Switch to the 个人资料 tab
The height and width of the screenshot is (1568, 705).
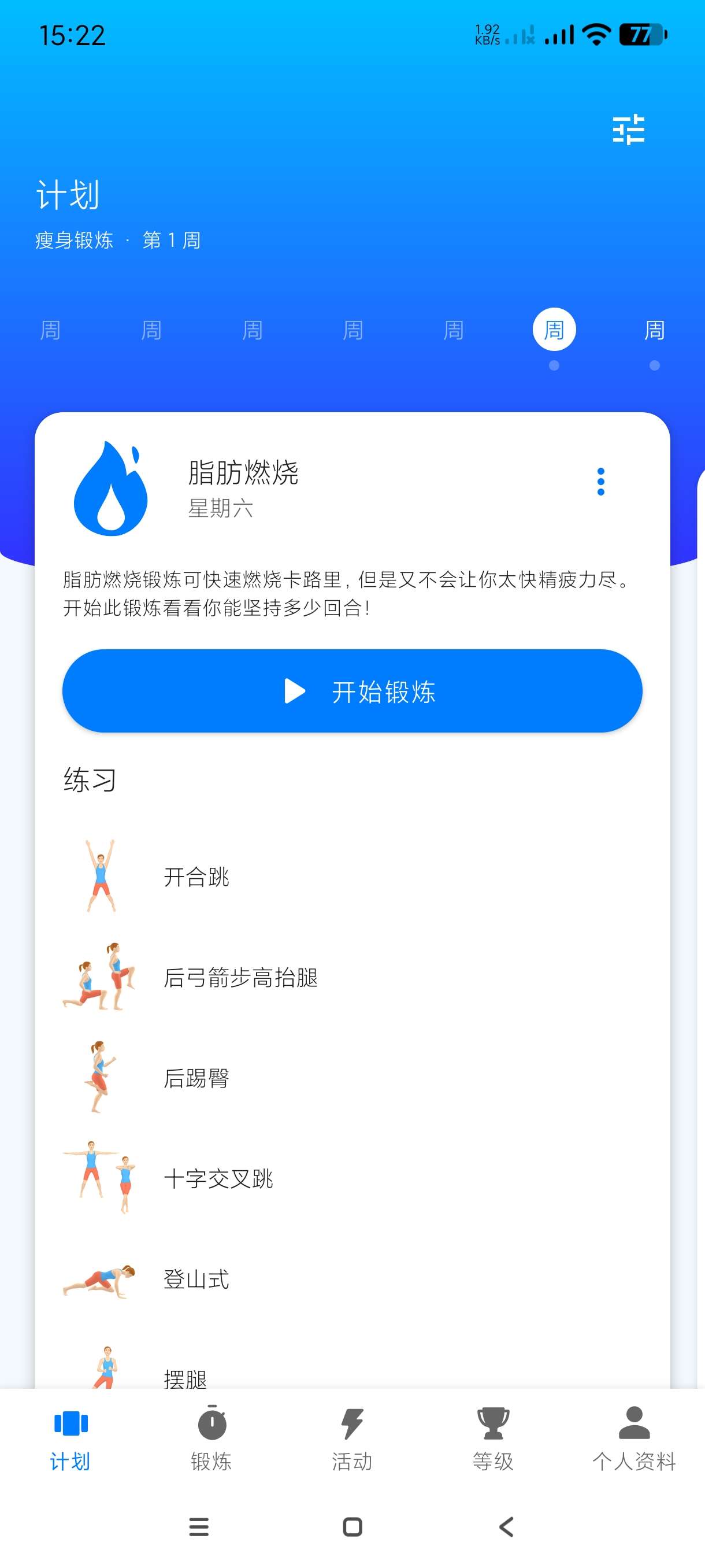[634, 1438]
